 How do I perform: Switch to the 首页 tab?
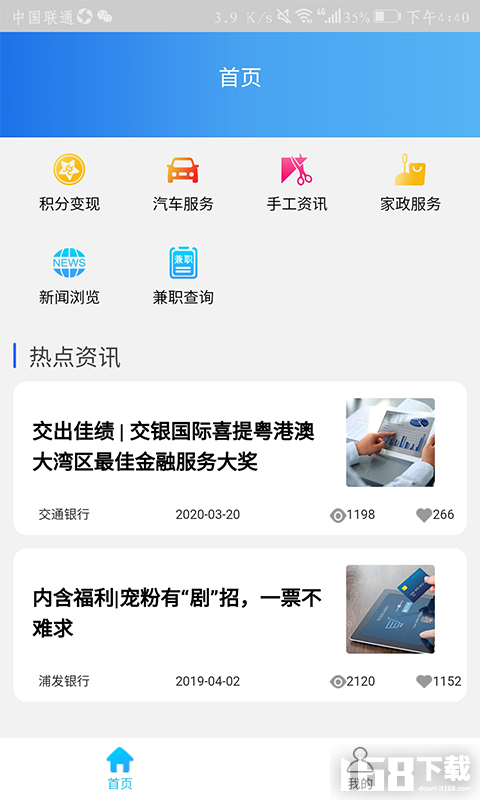[120, 768]
